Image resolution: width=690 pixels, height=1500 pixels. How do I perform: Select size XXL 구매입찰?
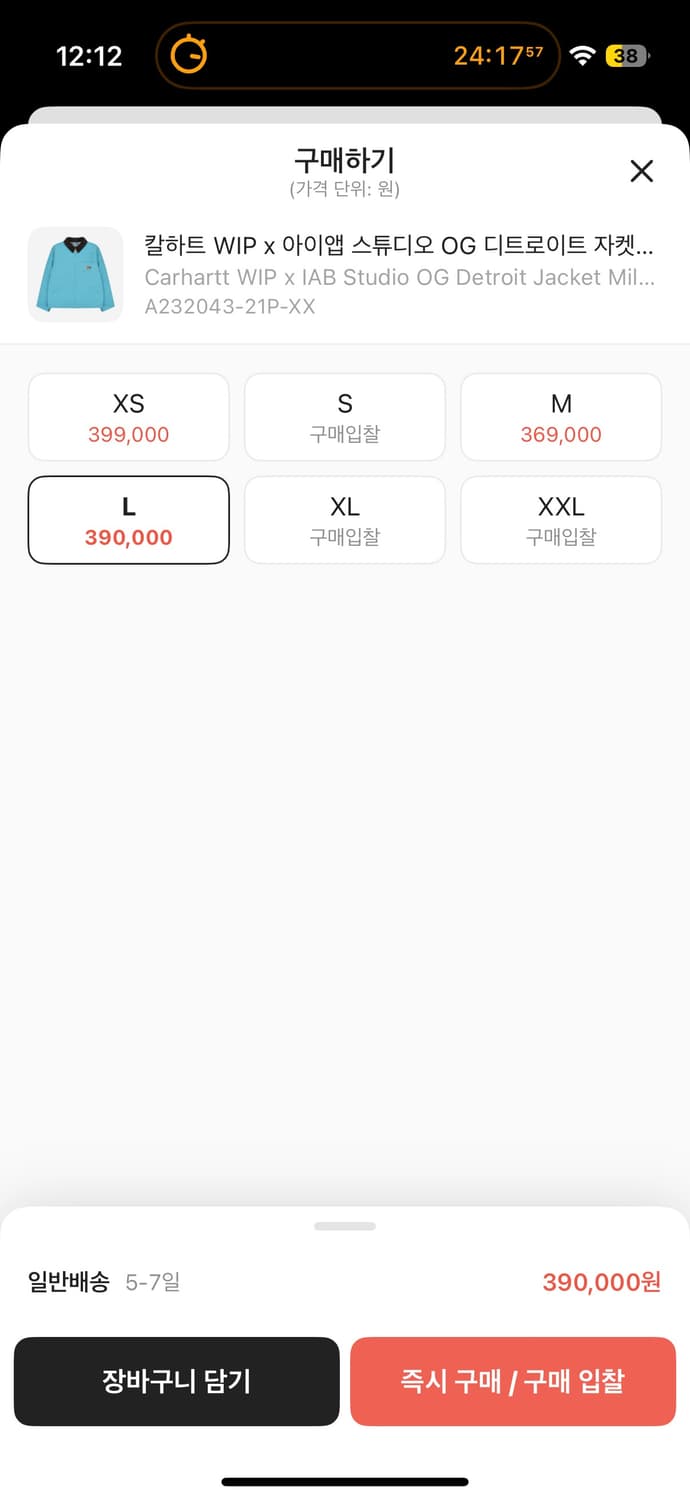(561, 520)
